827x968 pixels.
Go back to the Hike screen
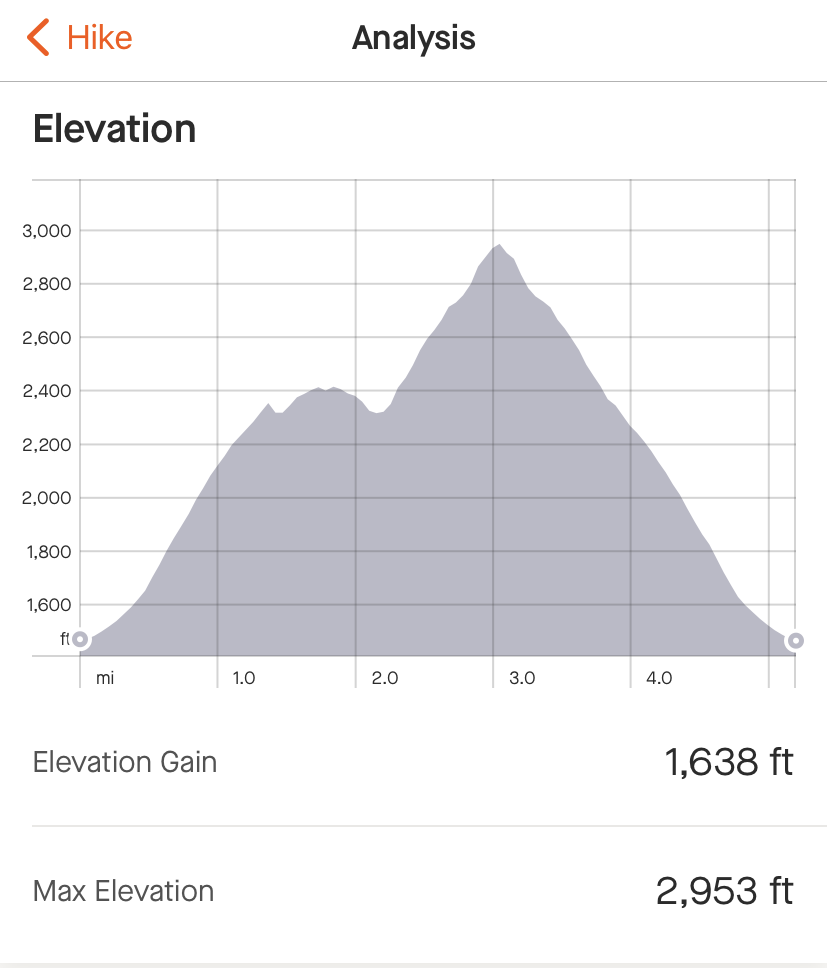point(80,39)
